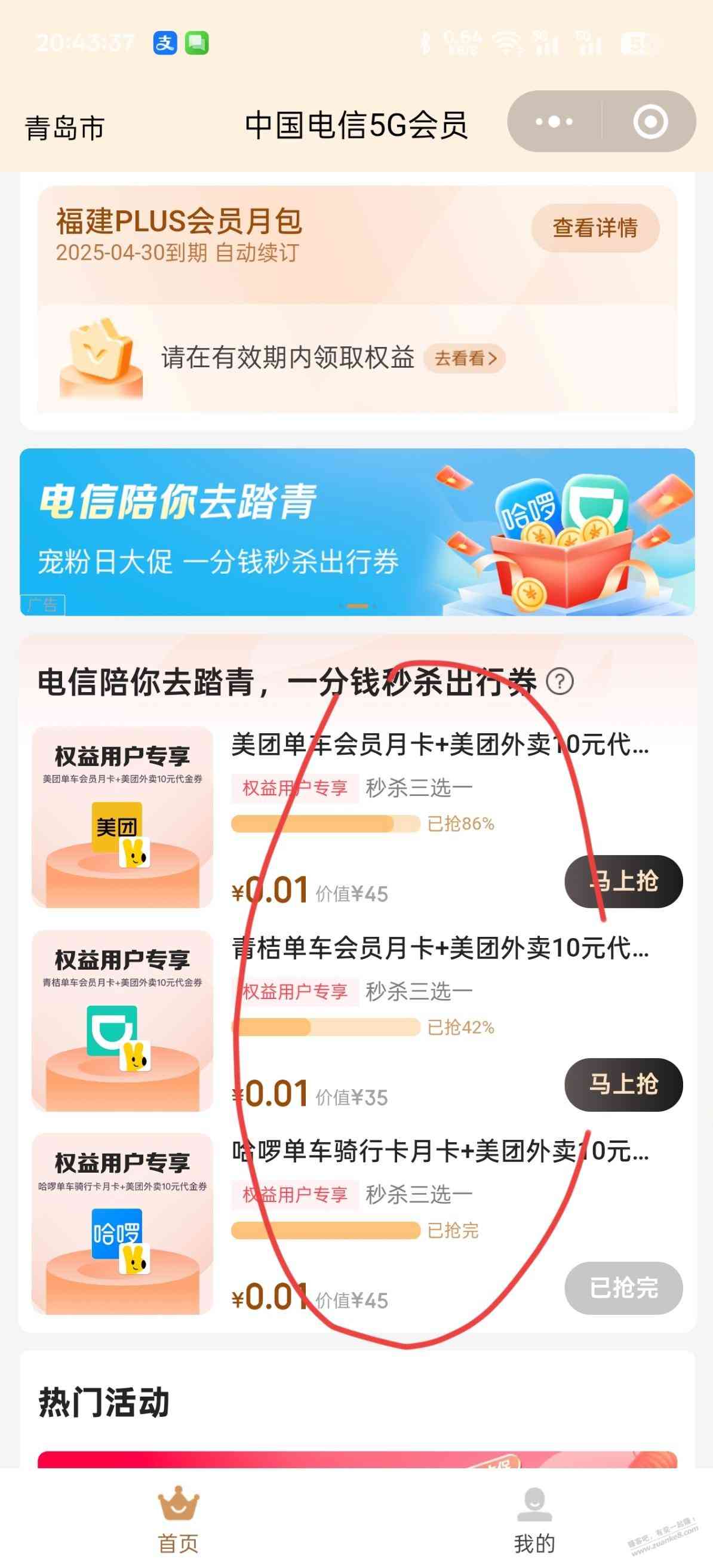Open the 美团单车 benefit card image
713x1568 pixels.
(122, 817)
